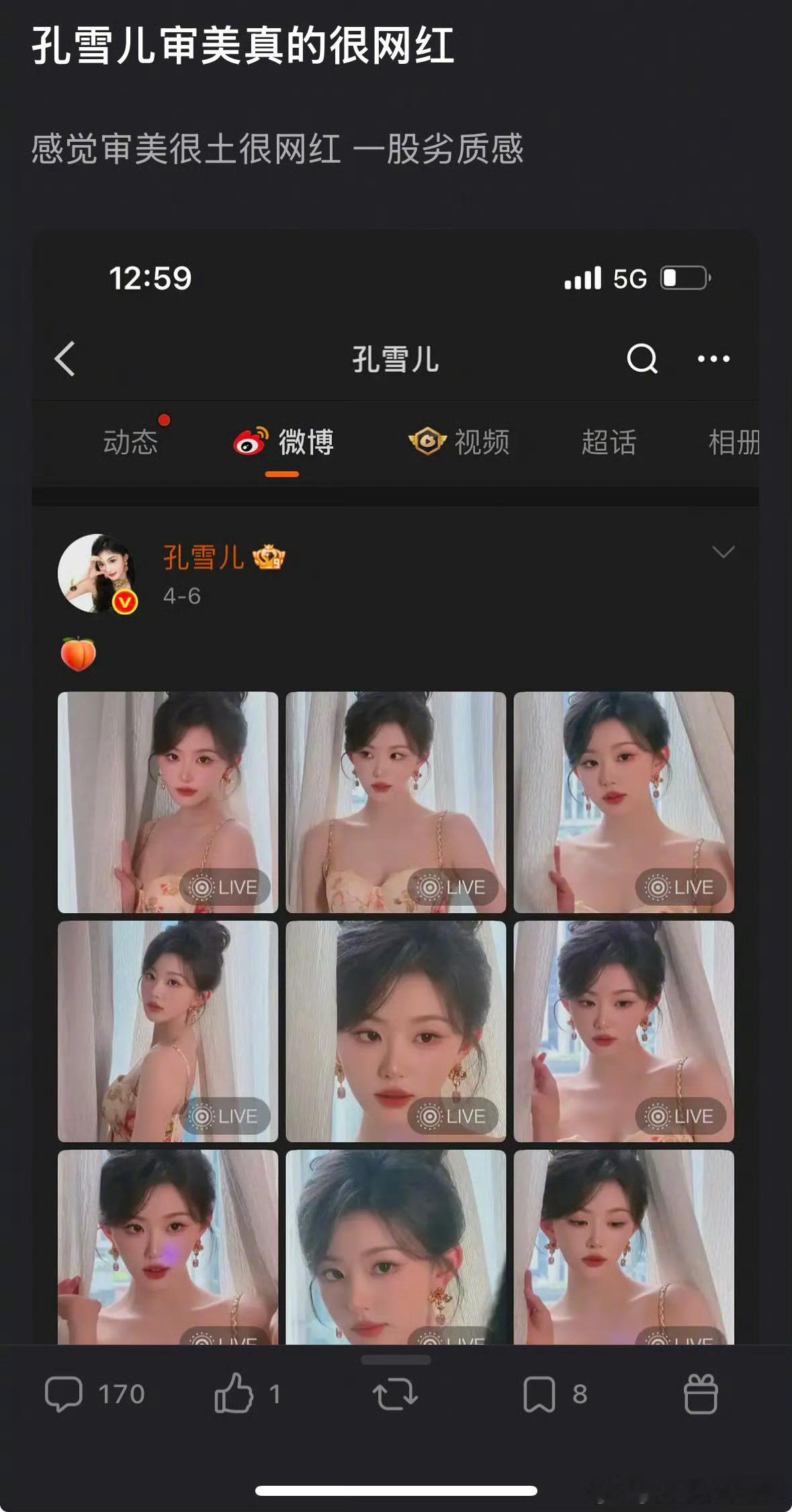The height and width of the screenshot is (1512, 792).
Task: Tap the battery indicator in status bar
Action: click(x=683, y=278)
